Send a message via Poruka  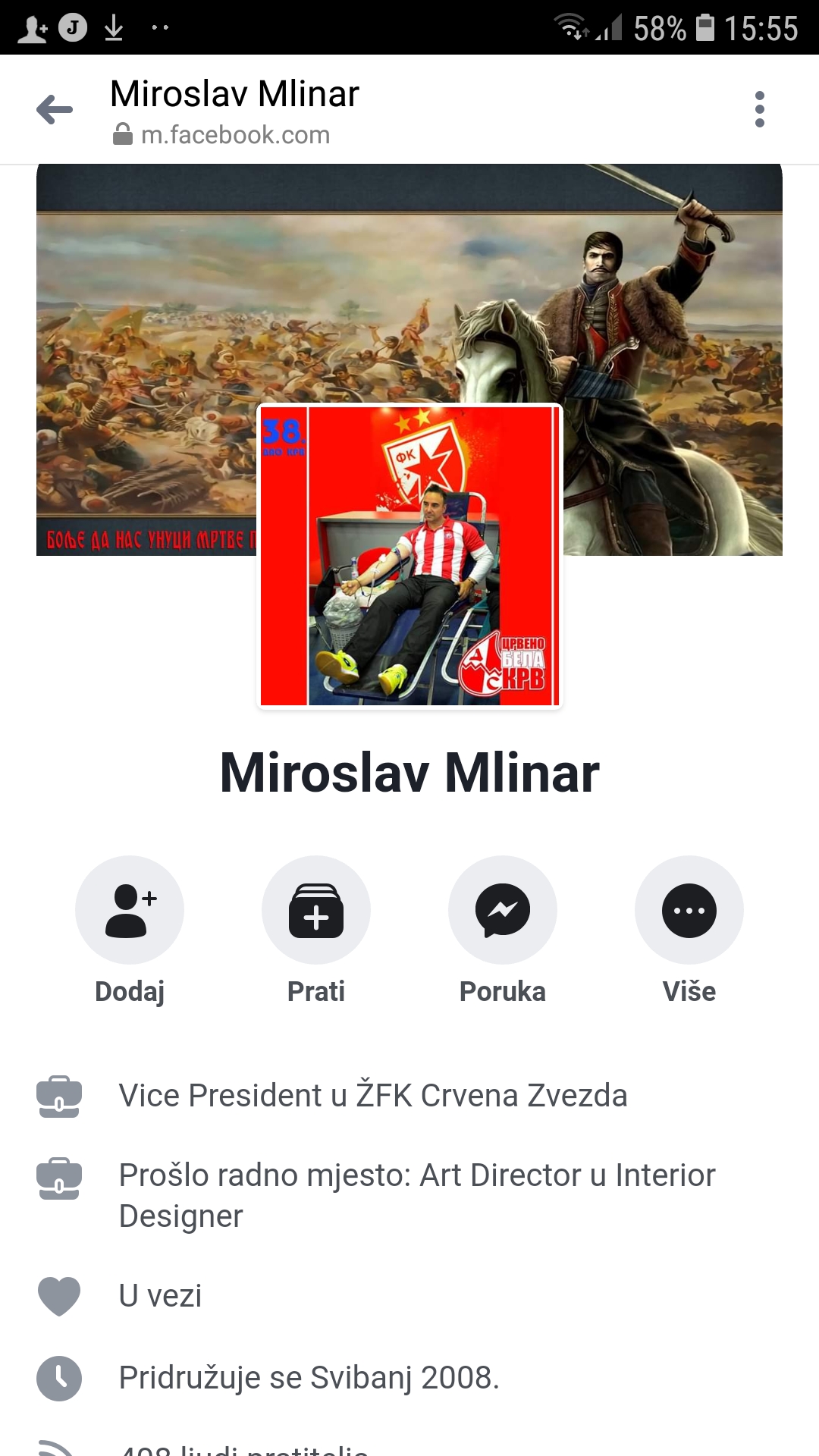tap(503, 911)
